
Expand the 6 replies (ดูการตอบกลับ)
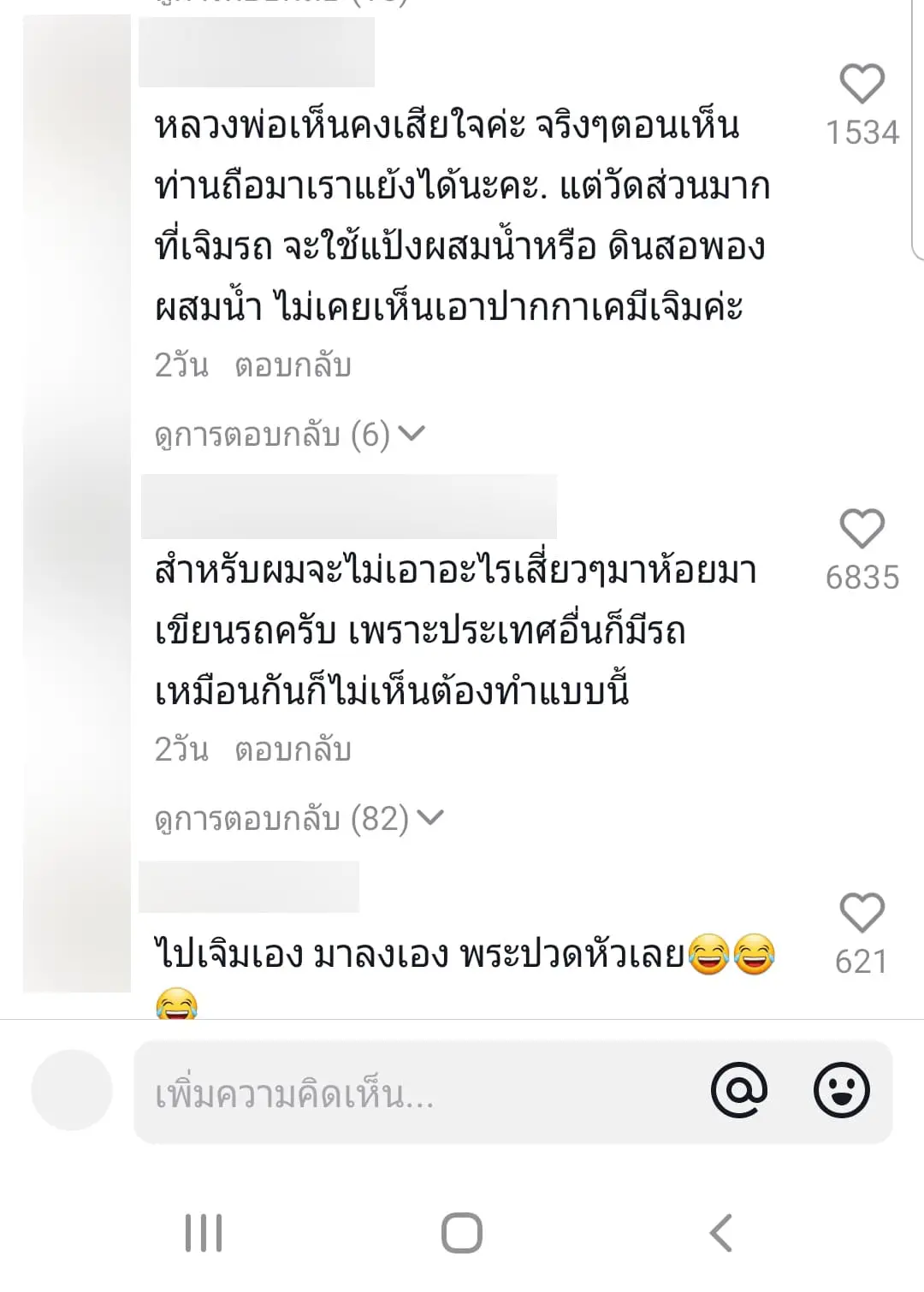(289, 436)
